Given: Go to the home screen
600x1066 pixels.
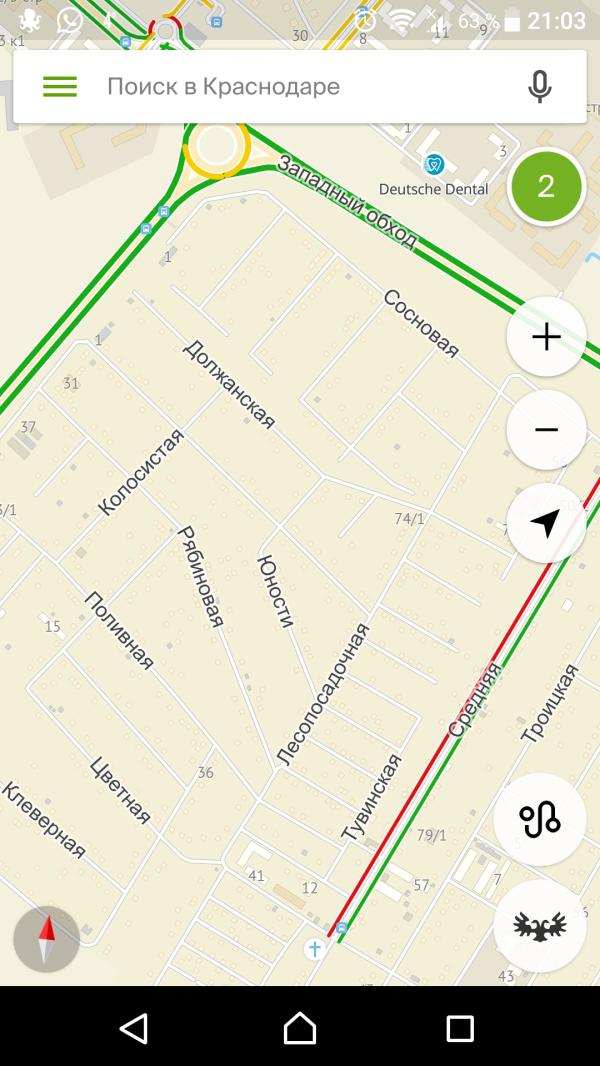Looking at the screenshot, I should [300, 1027].
